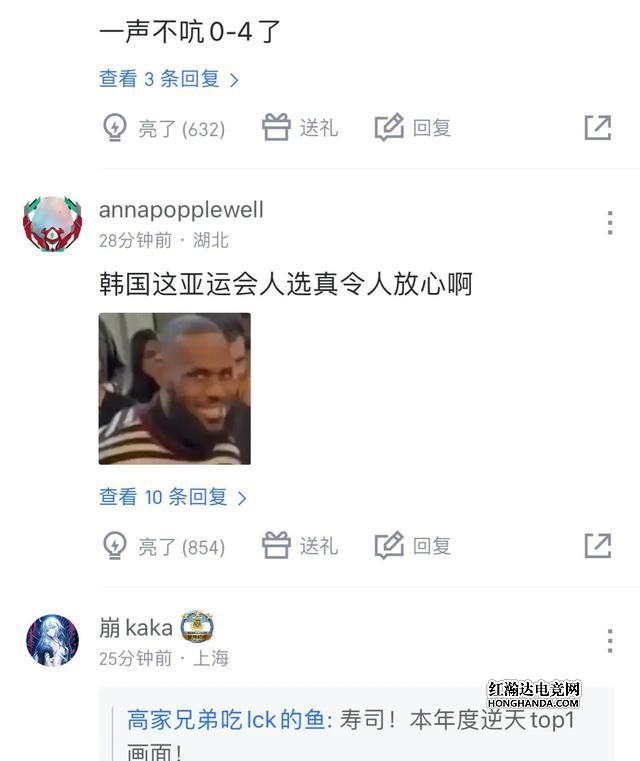Open 崩kaka's profile avatar
The height and width of the screenshot is (761, 640).
[x=52, y=641]
